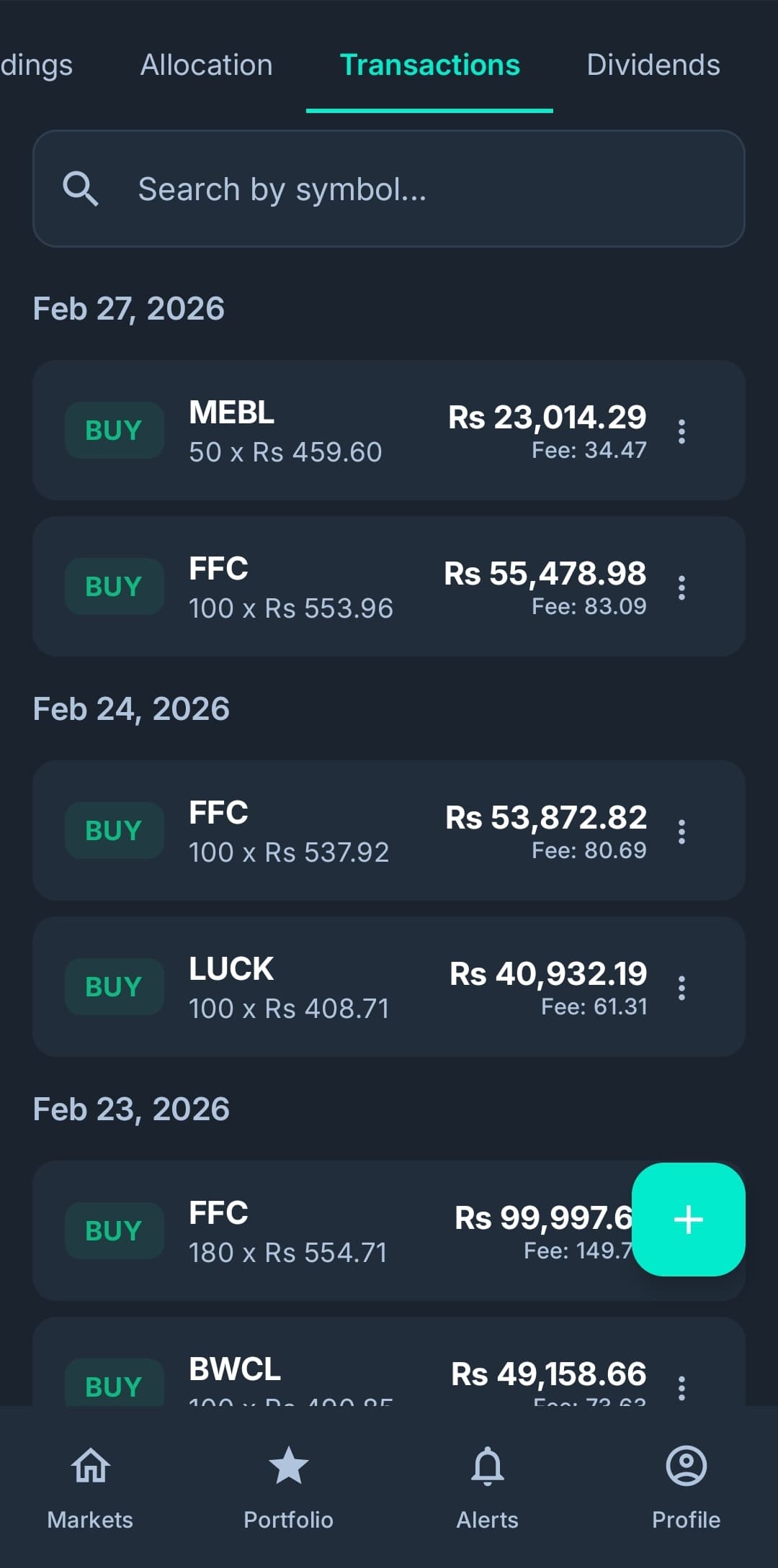Tap the MEBL amount Rs 23,014.29

[x=547, y=416]
